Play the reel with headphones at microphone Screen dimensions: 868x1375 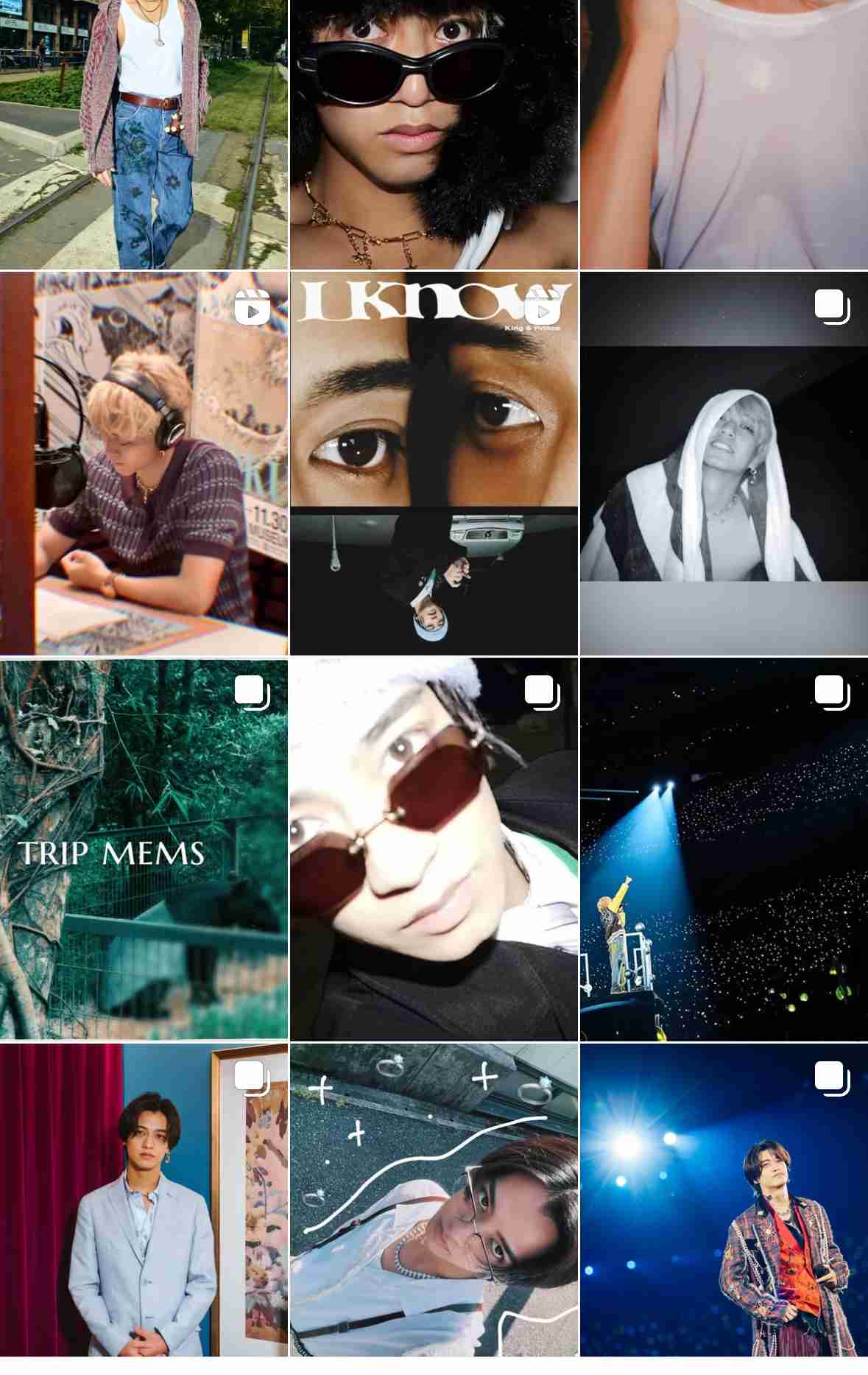click(144, 463)
